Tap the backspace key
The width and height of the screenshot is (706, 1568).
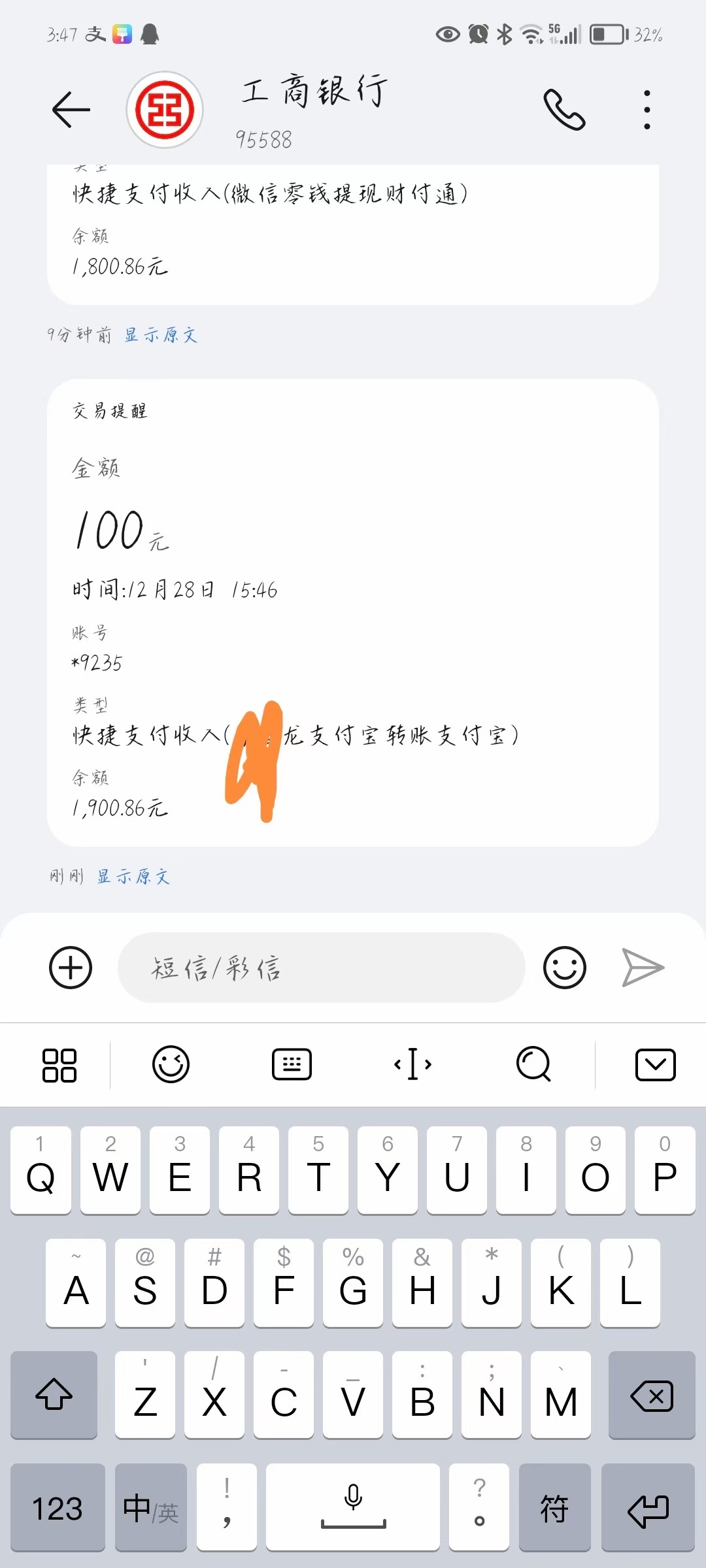point(651,1396)
